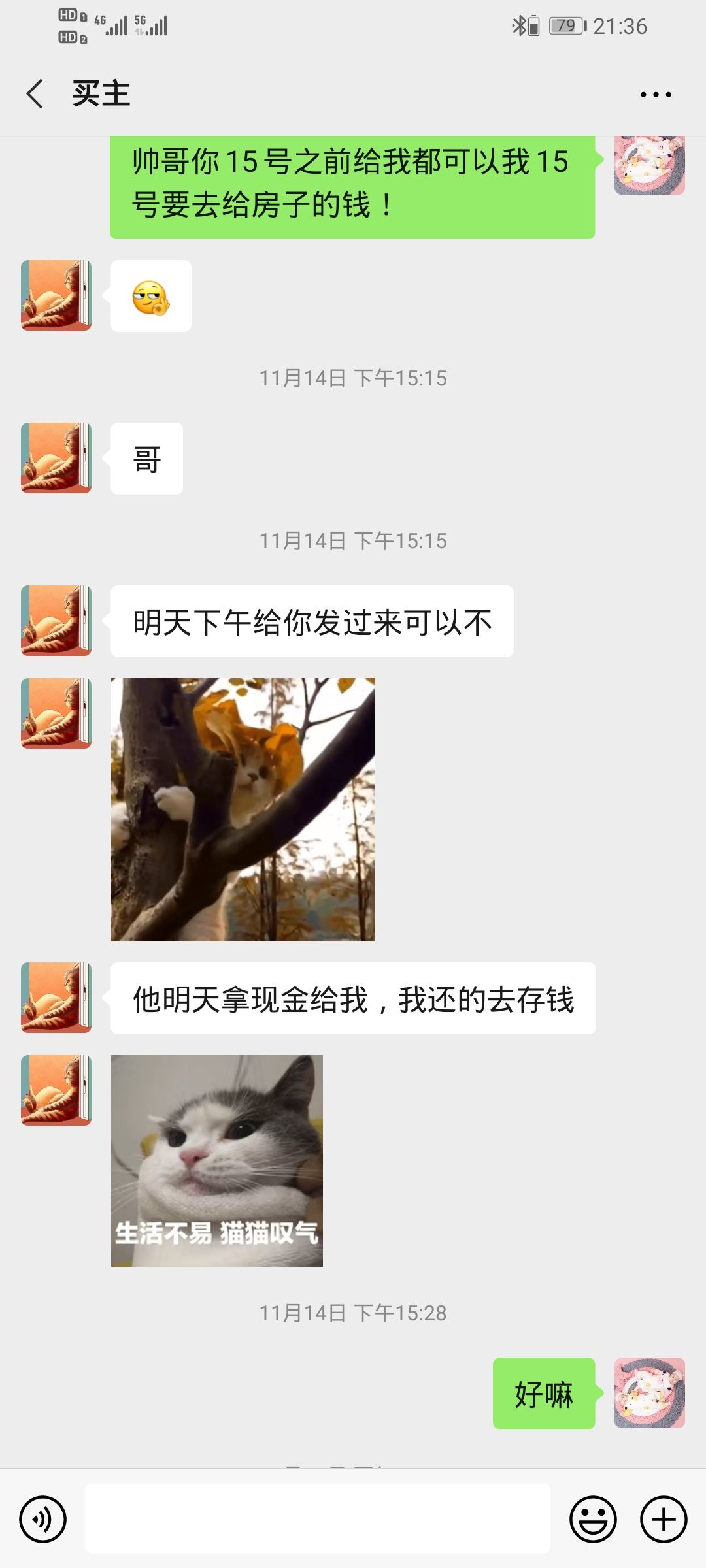Switch to voice message input
Screen dimensions: 706x1568
coord(43,1519)
